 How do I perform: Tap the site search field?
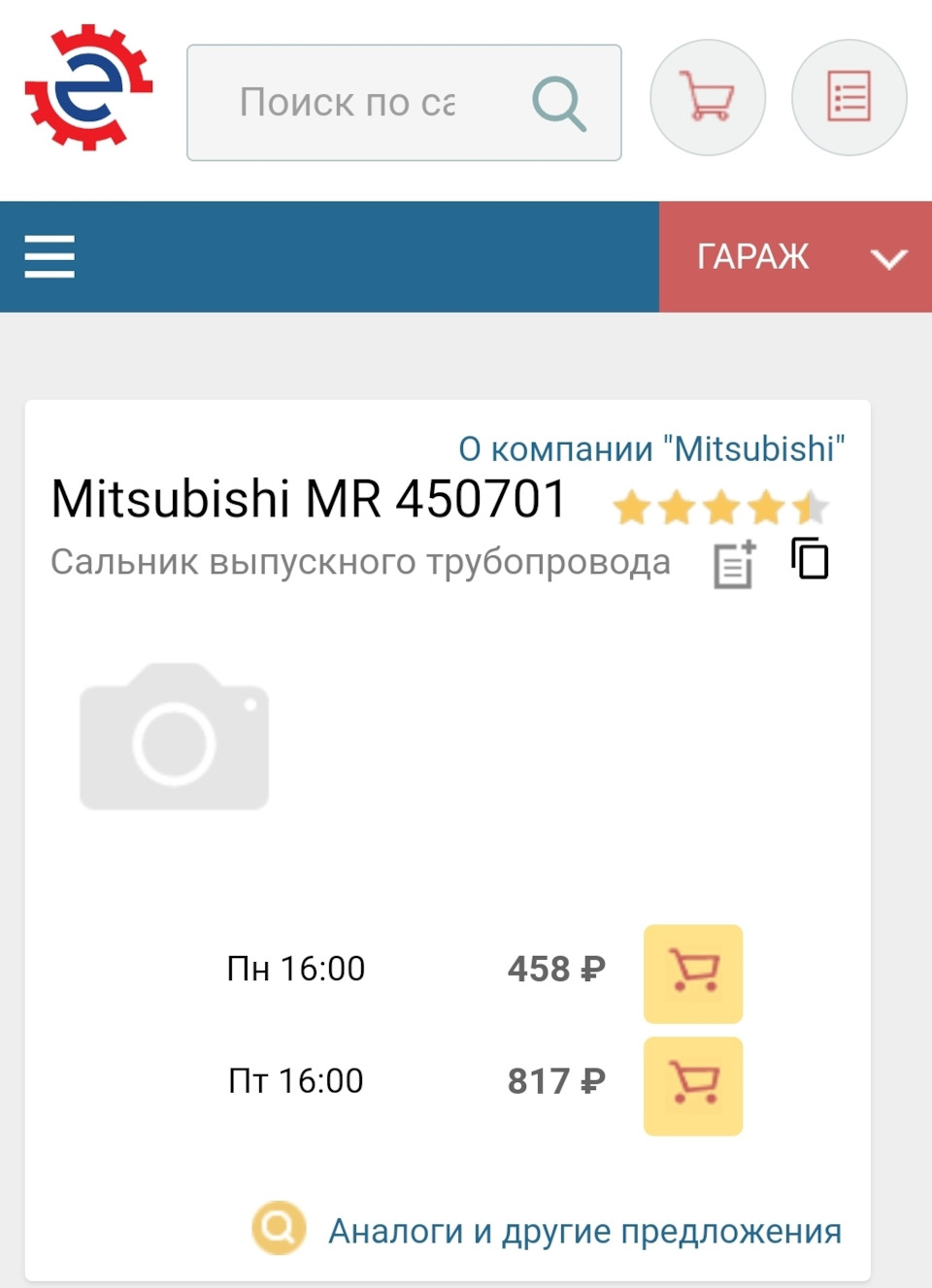359,102
